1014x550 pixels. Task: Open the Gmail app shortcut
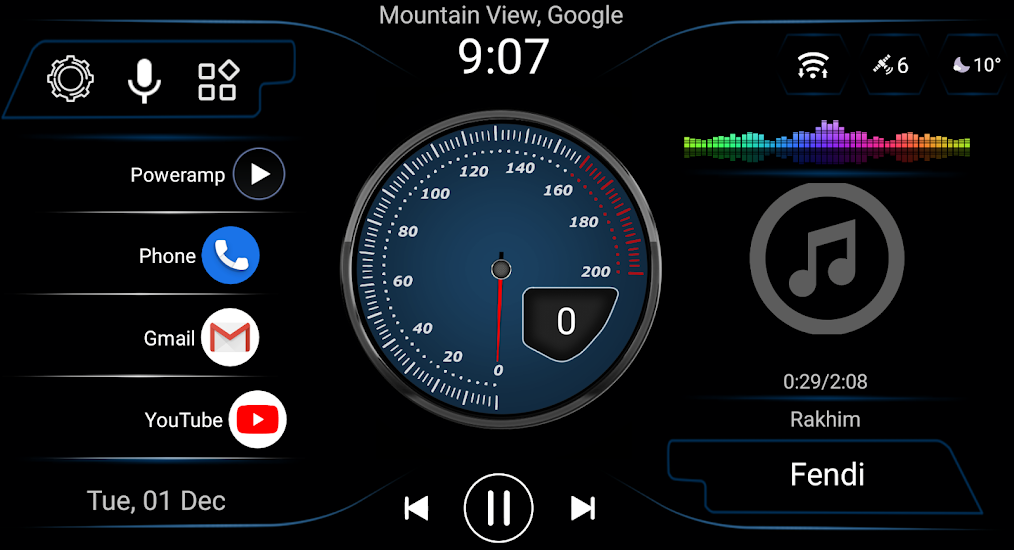pos(230,338)
